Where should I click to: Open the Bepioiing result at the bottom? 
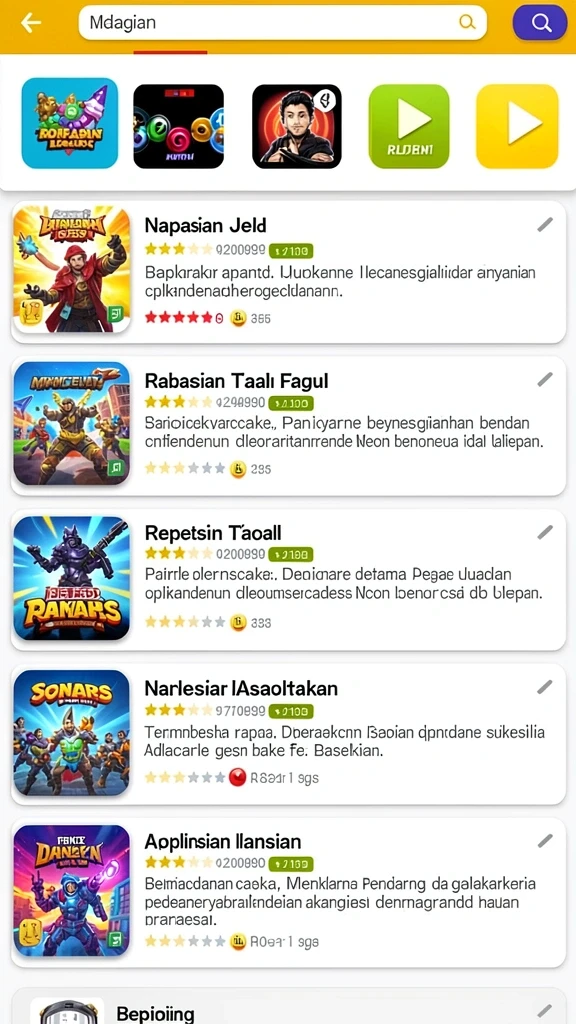tap(288, 1006)
